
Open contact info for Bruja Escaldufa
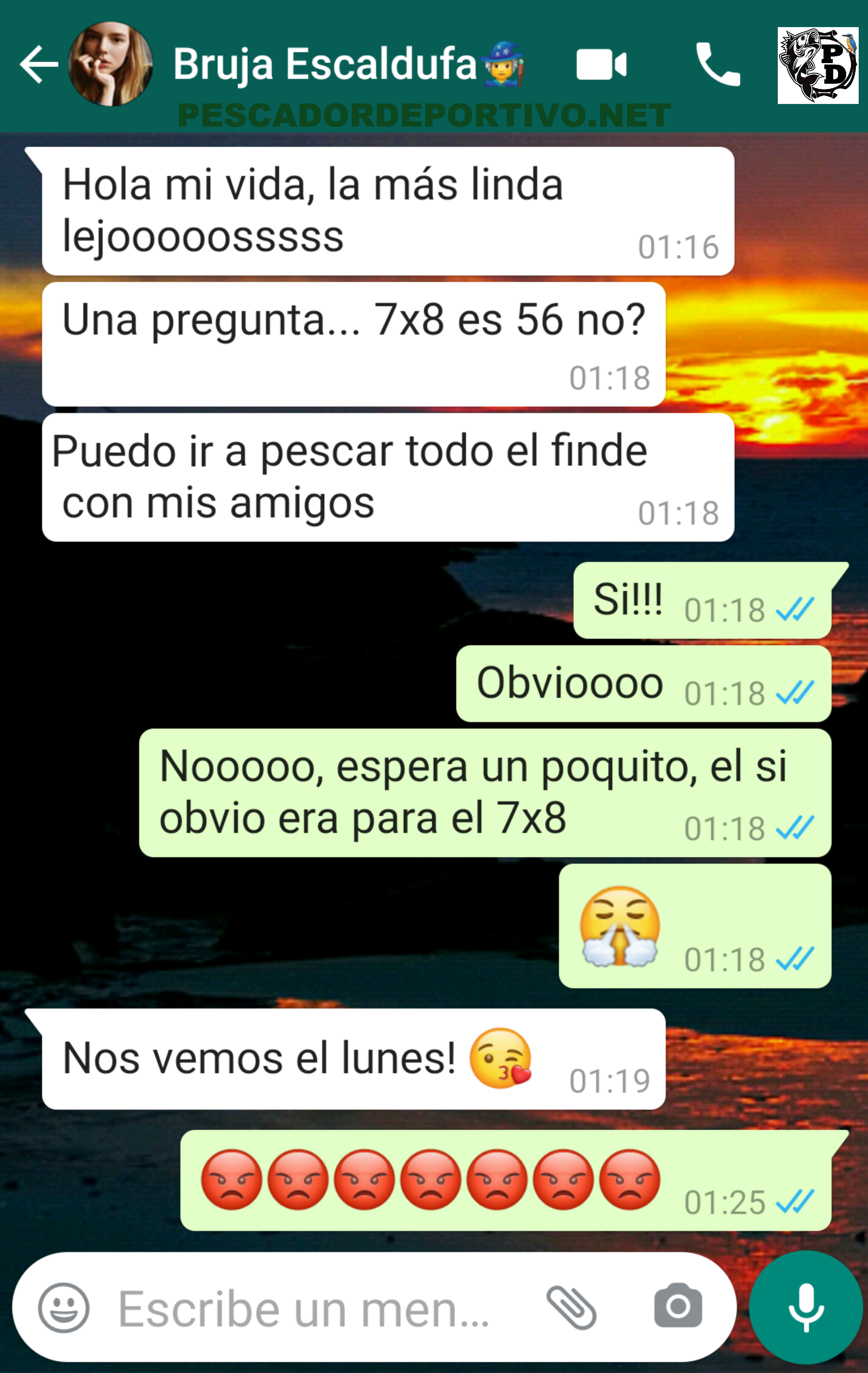point(325,64)
